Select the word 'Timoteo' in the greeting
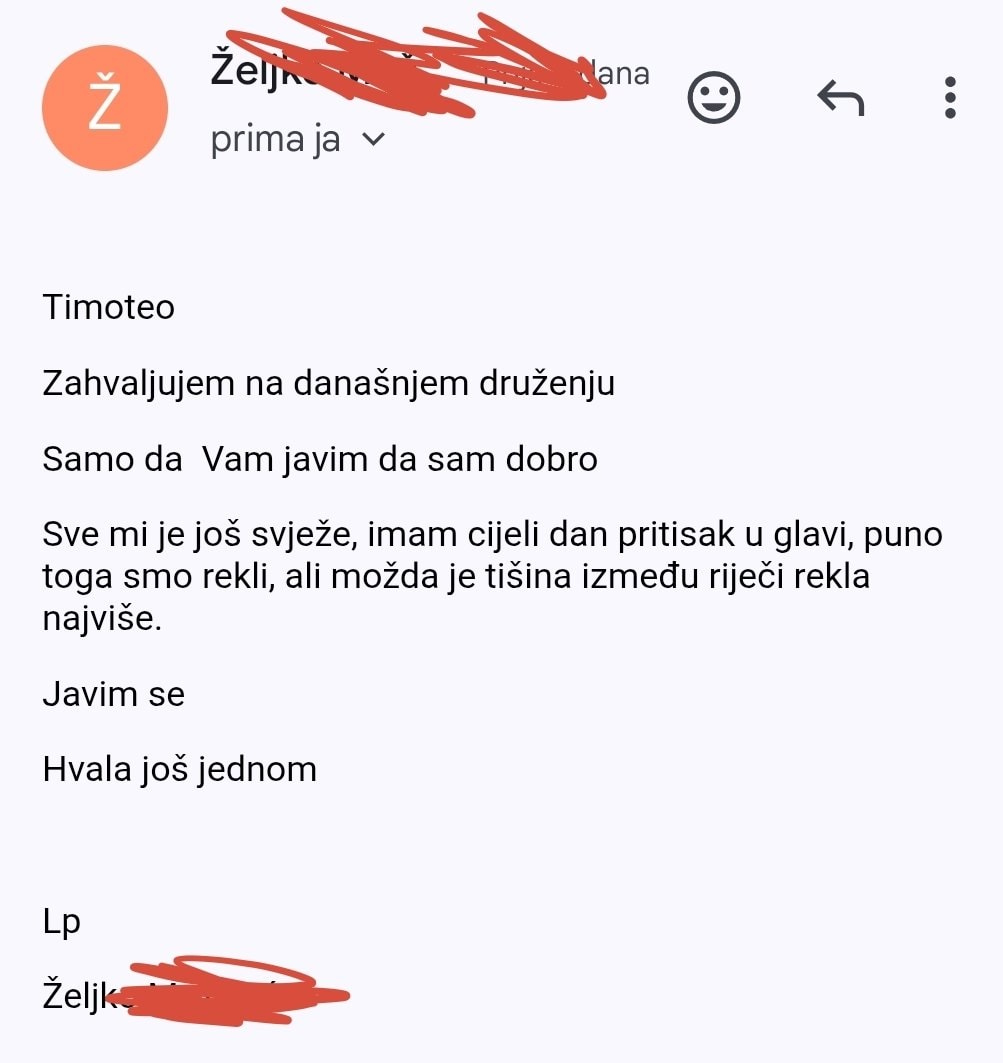This screenshot has height=1063, width=1003. [x=108, y=307]
